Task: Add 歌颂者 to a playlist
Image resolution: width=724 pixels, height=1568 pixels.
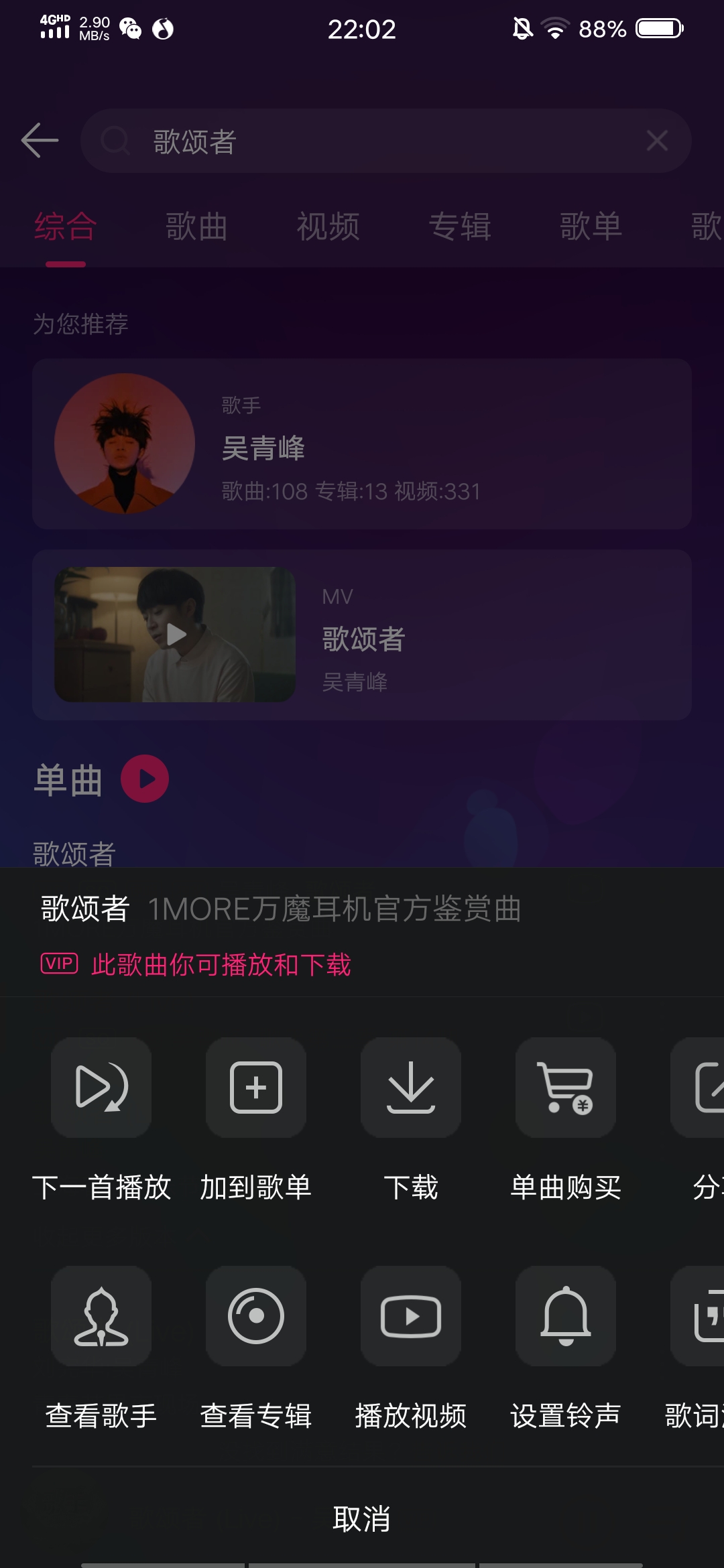Action: [x=255, y=1088]
